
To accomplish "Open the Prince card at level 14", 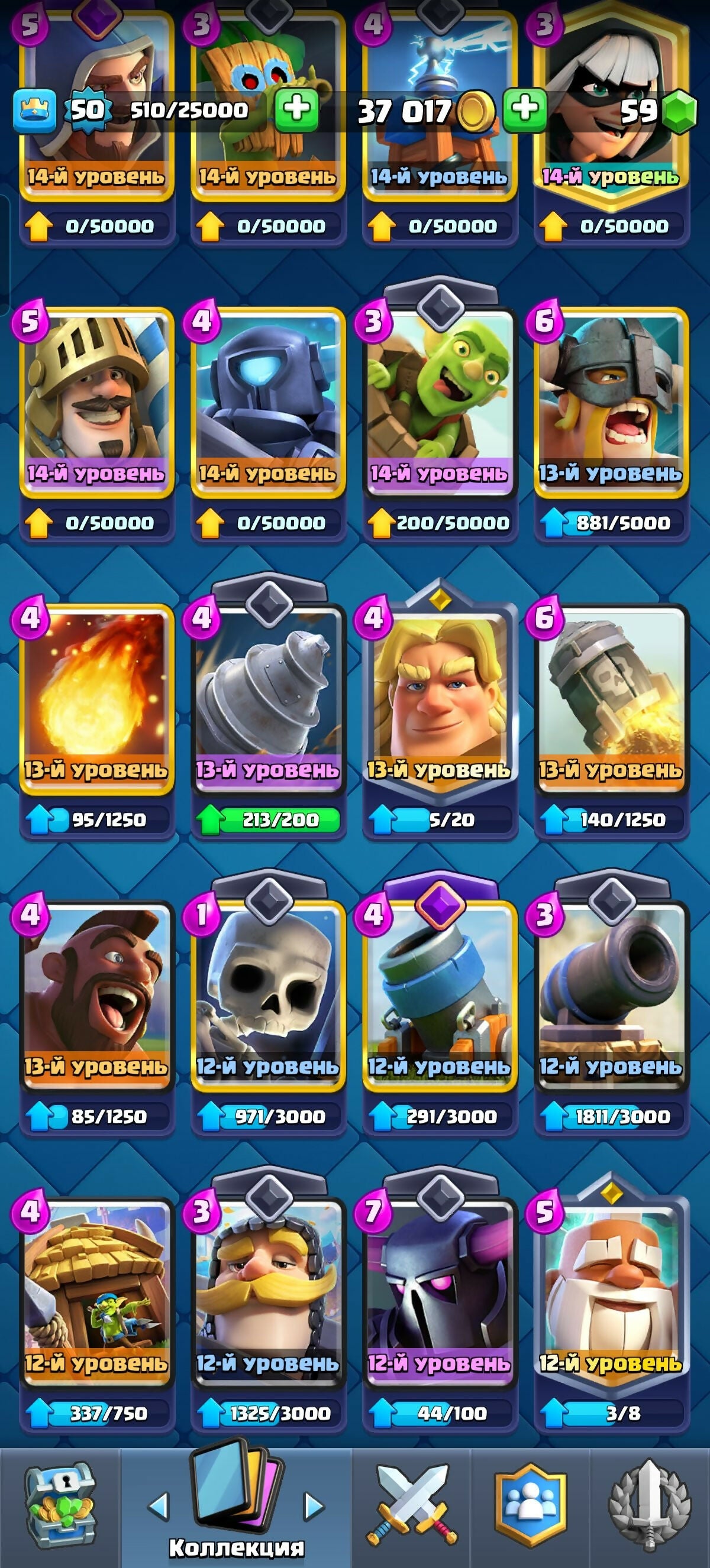I will (96, 401).
